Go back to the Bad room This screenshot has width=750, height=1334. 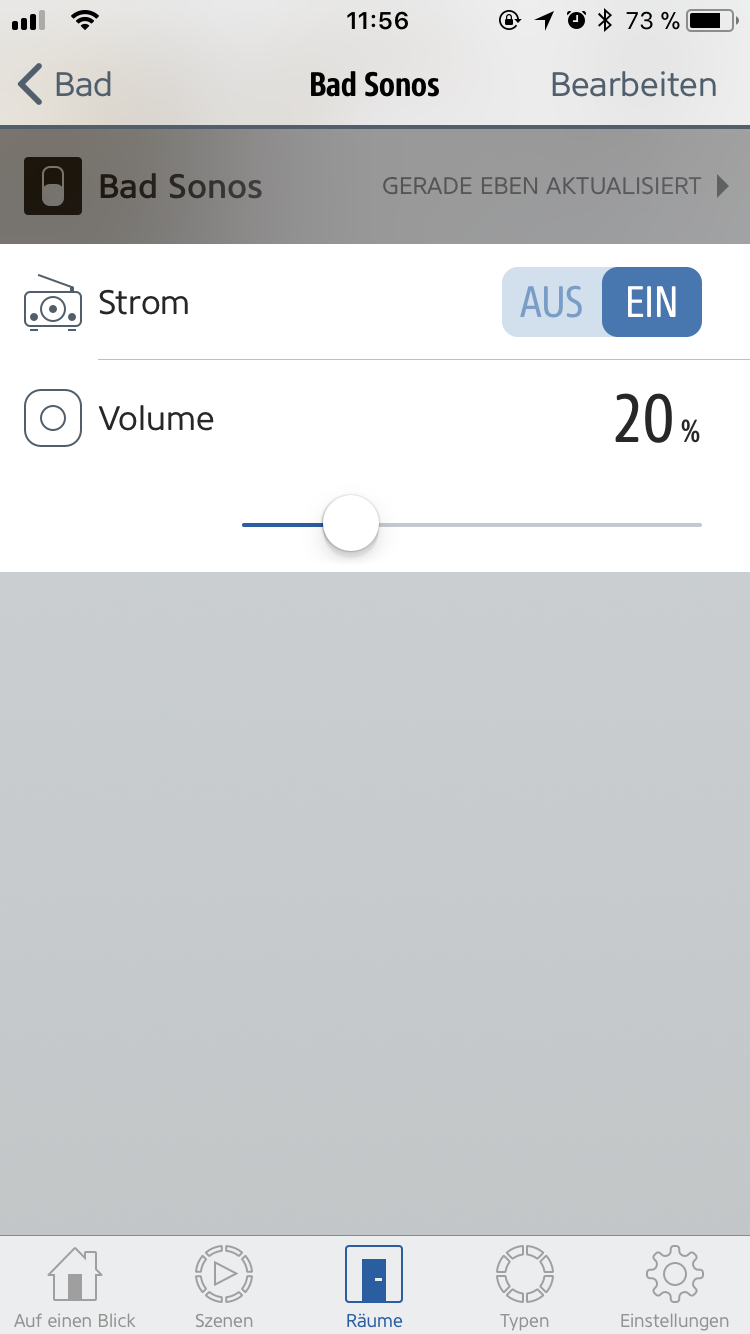[x=66, y=85]
